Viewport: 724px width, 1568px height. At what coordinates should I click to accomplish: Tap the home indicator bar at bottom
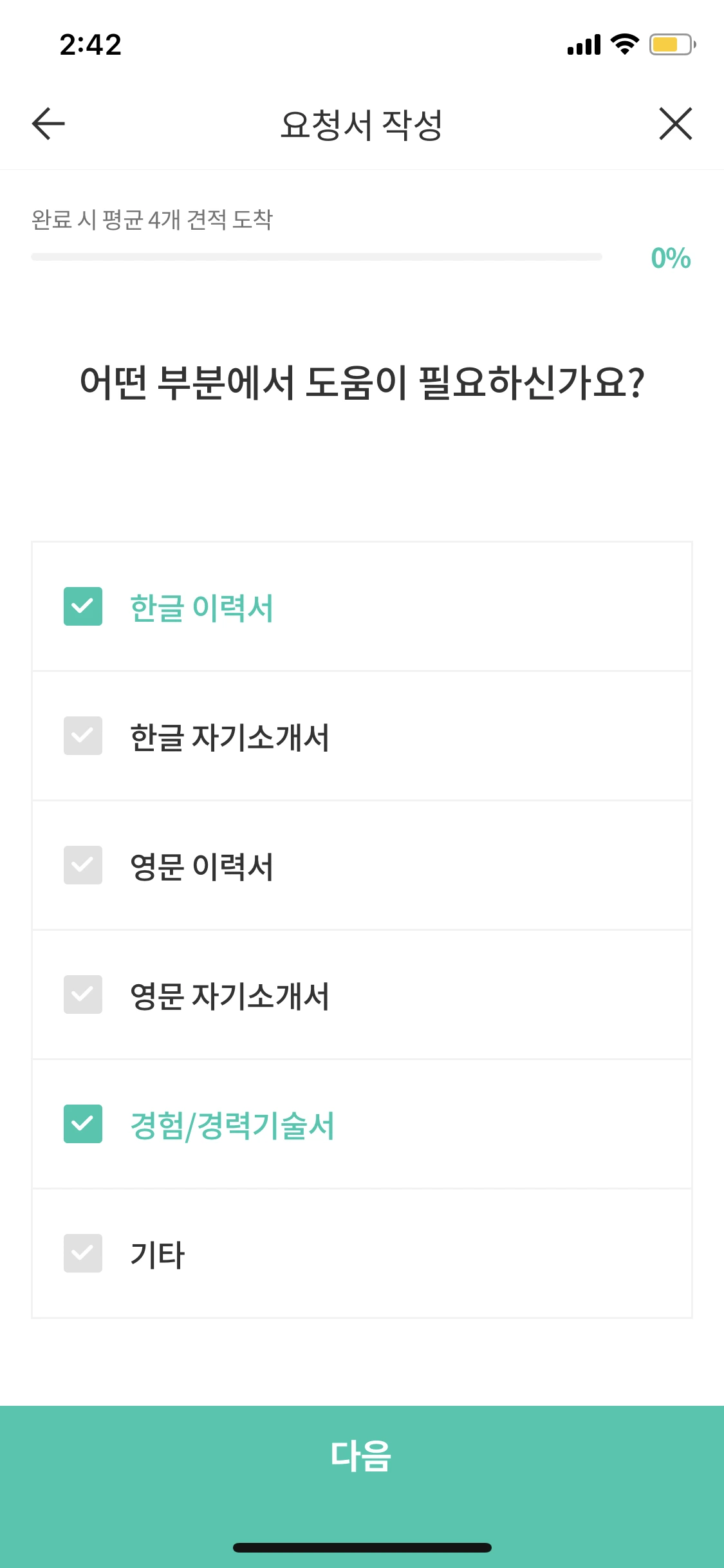click(362, 1548)
